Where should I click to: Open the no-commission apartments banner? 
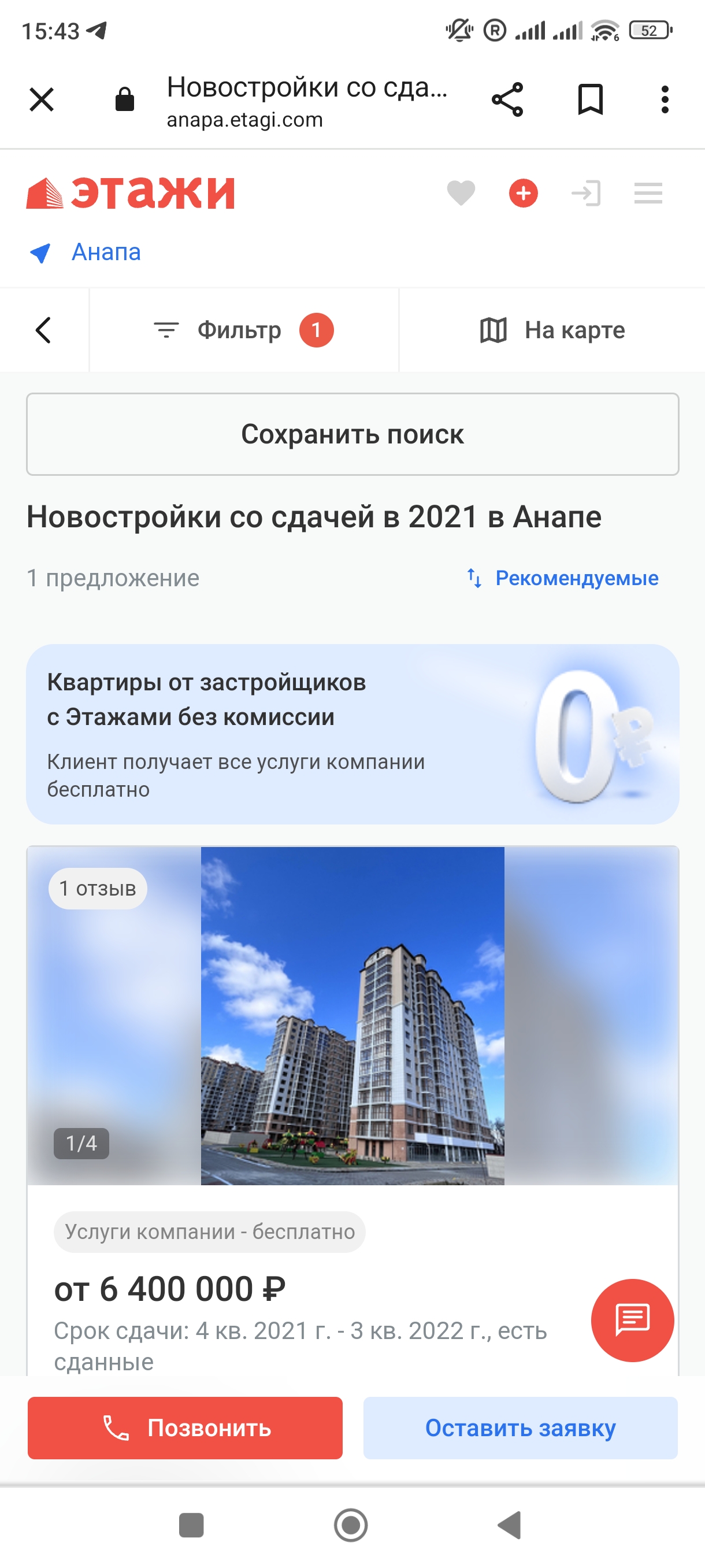tap(353, 734)
